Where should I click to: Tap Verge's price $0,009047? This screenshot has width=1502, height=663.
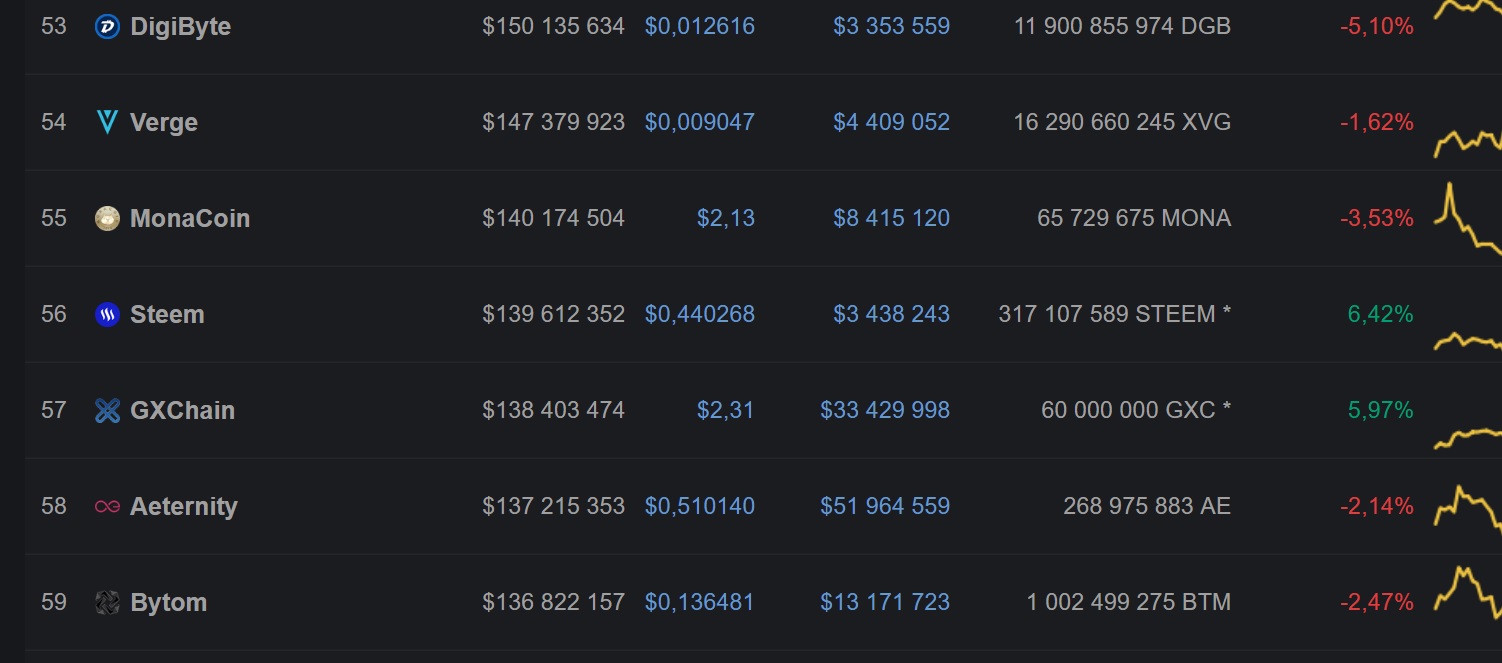(699, 122)
